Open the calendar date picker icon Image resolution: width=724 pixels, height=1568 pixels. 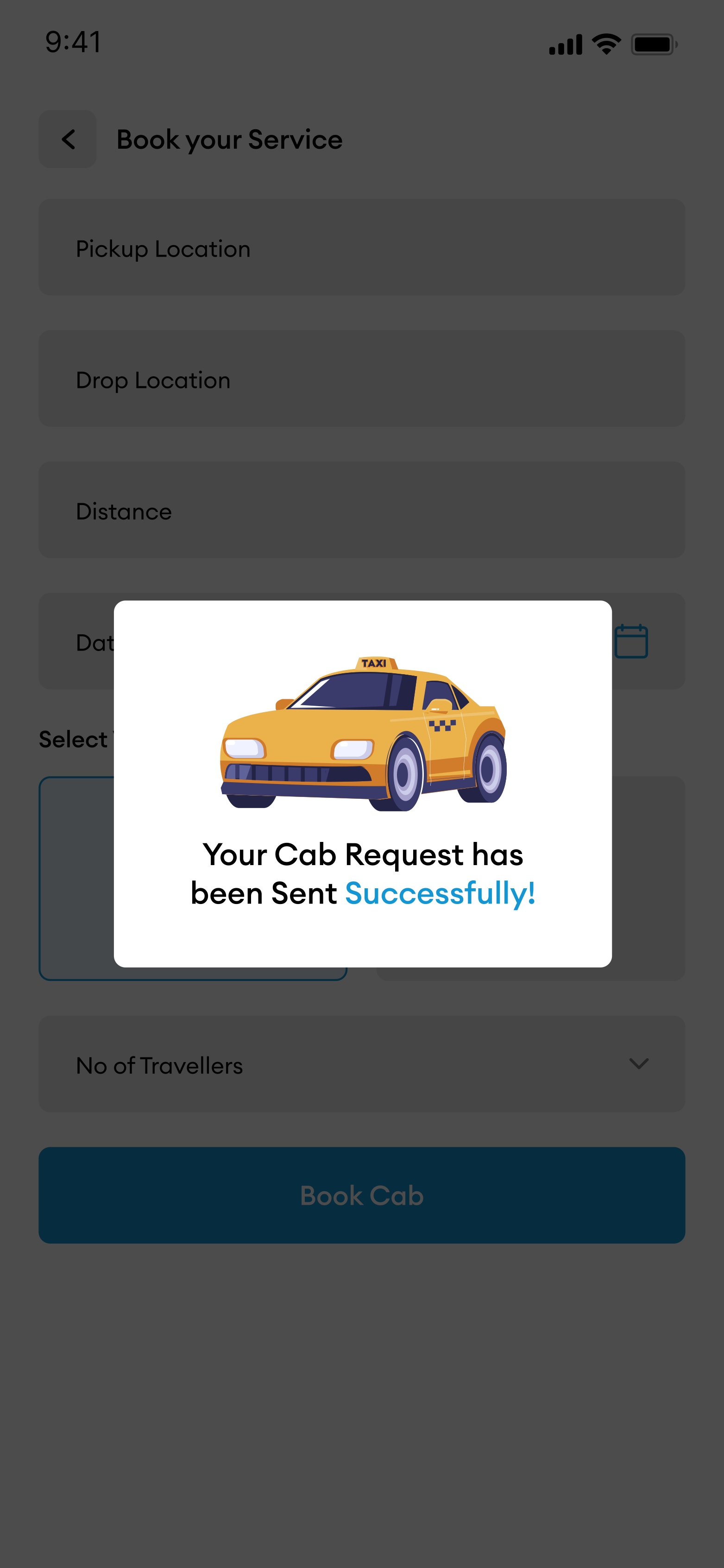coord(631,641)
